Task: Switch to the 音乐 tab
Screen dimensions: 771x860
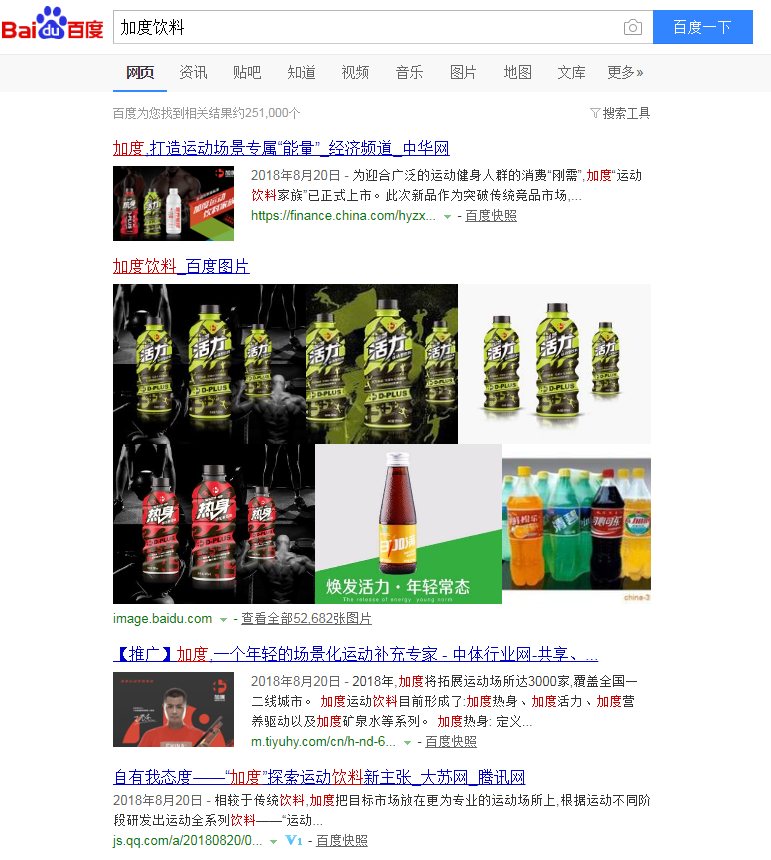Action: (409, 72)
